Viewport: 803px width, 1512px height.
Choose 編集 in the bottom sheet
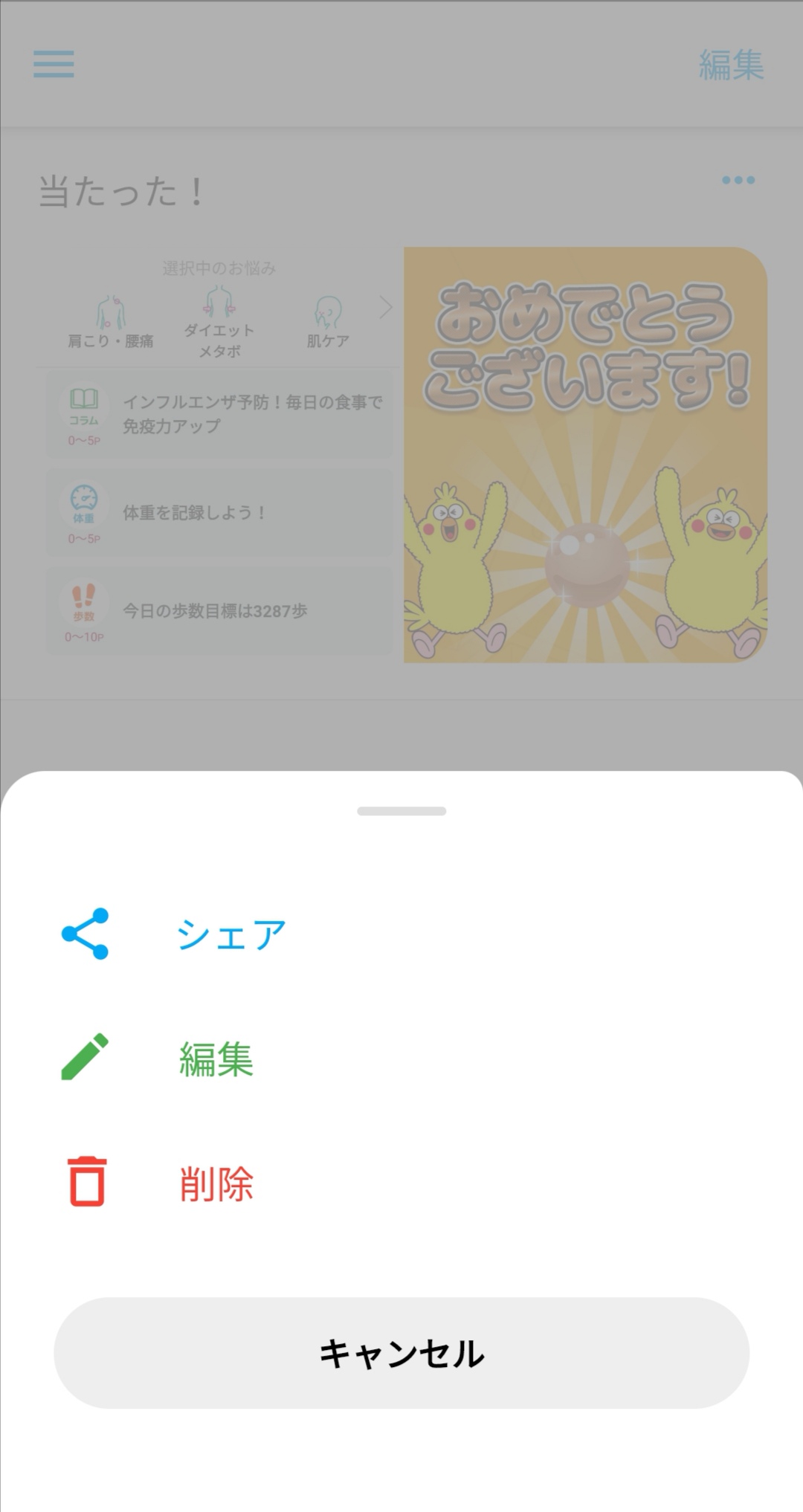(x=216, y=1059)
